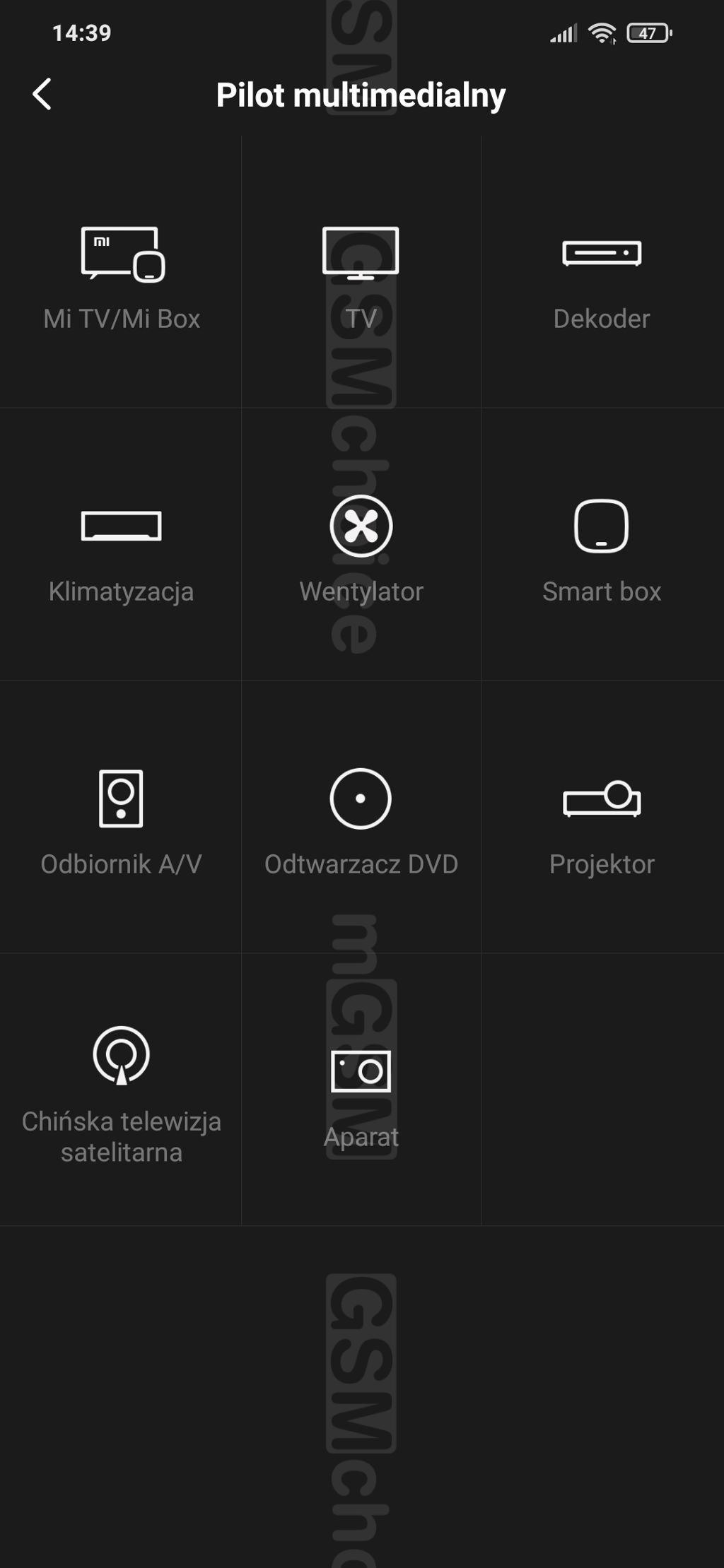Choose TV as the device type
Screen dimensions: 724x1568
pos(361,272)
